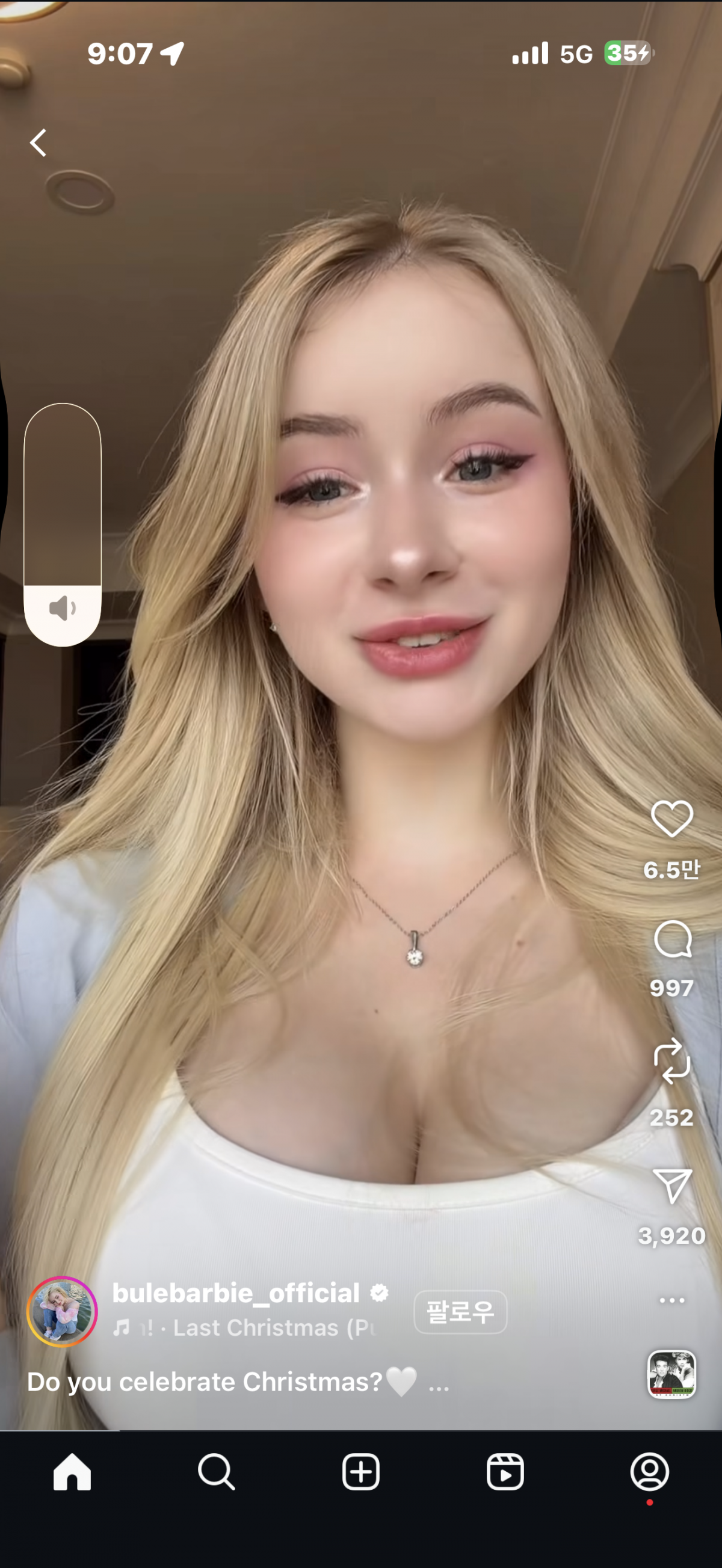Go back with the top-left arrow
Screen dimensions: 722x1568
pos(39,143)
